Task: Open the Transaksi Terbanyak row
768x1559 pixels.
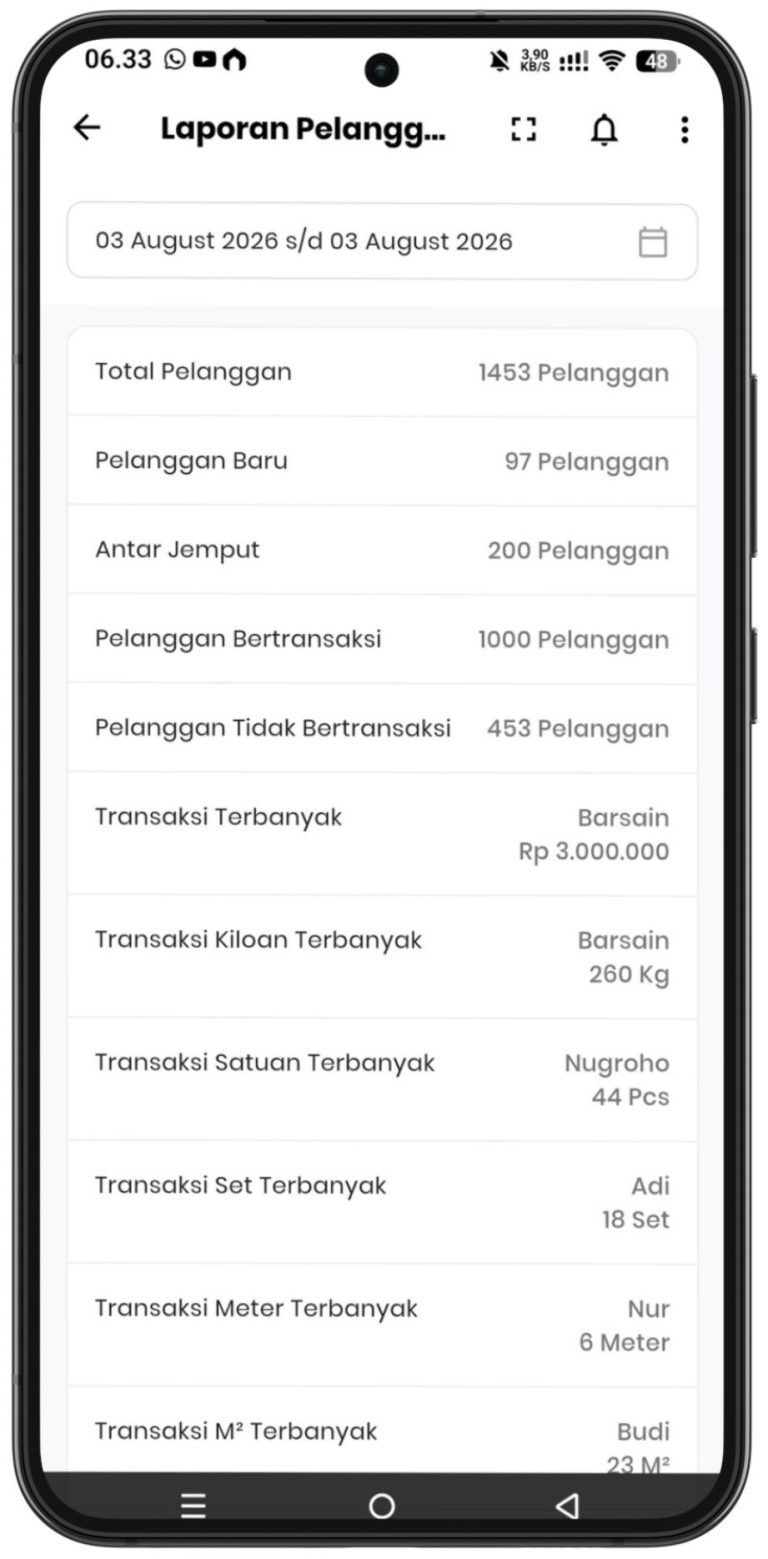Action: (382, 834)
